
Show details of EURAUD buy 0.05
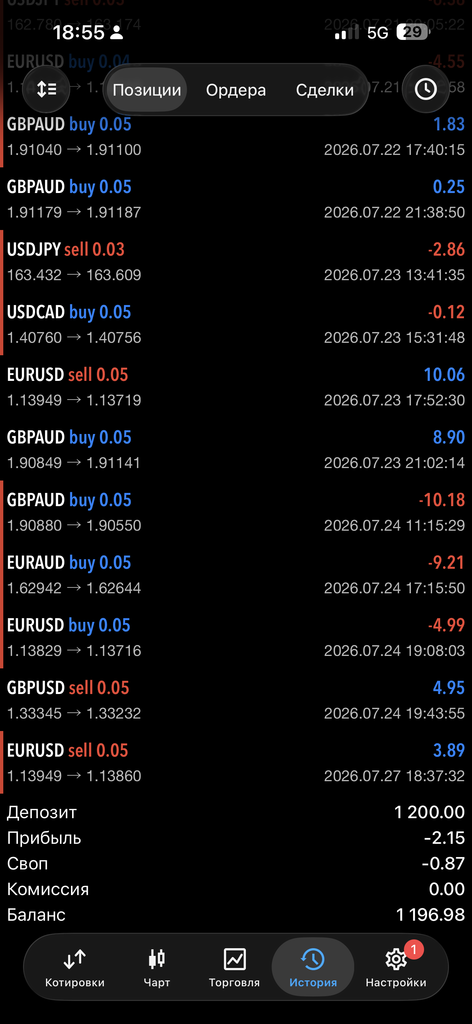[236, 575]
